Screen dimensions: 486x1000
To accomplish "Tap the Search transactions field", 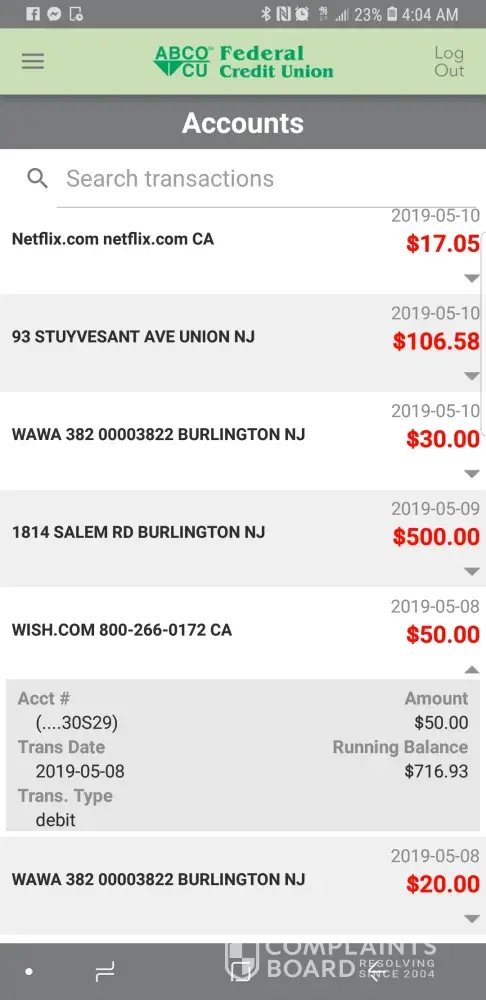I will (268, 179).
